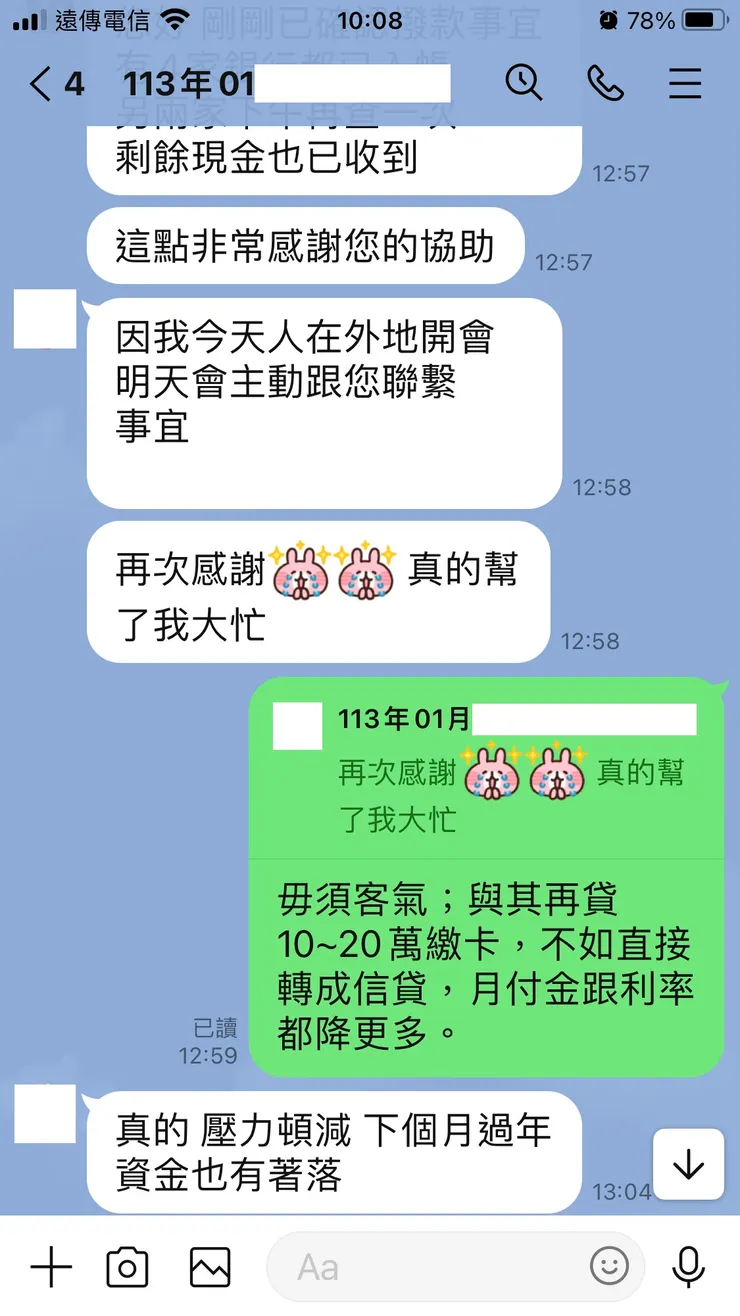Start a voice call with the phone icon
Screen dimensions: 740x1316
pyautogui.click(x=604, y=84)
